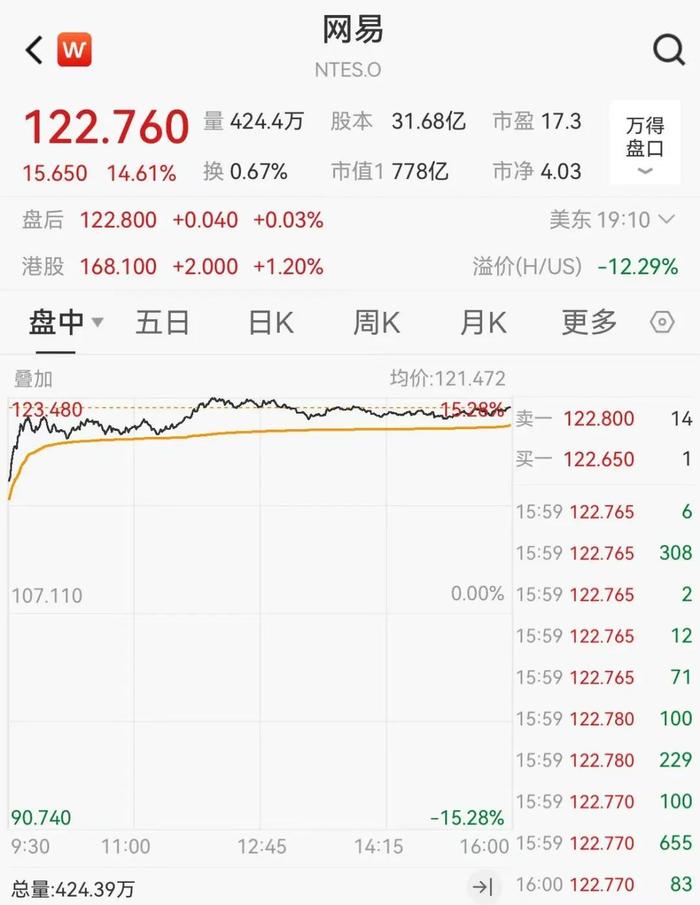Open the 港股 168.100 quote row
The width and height of the screenshot is (700, 905).
point(175,267)
